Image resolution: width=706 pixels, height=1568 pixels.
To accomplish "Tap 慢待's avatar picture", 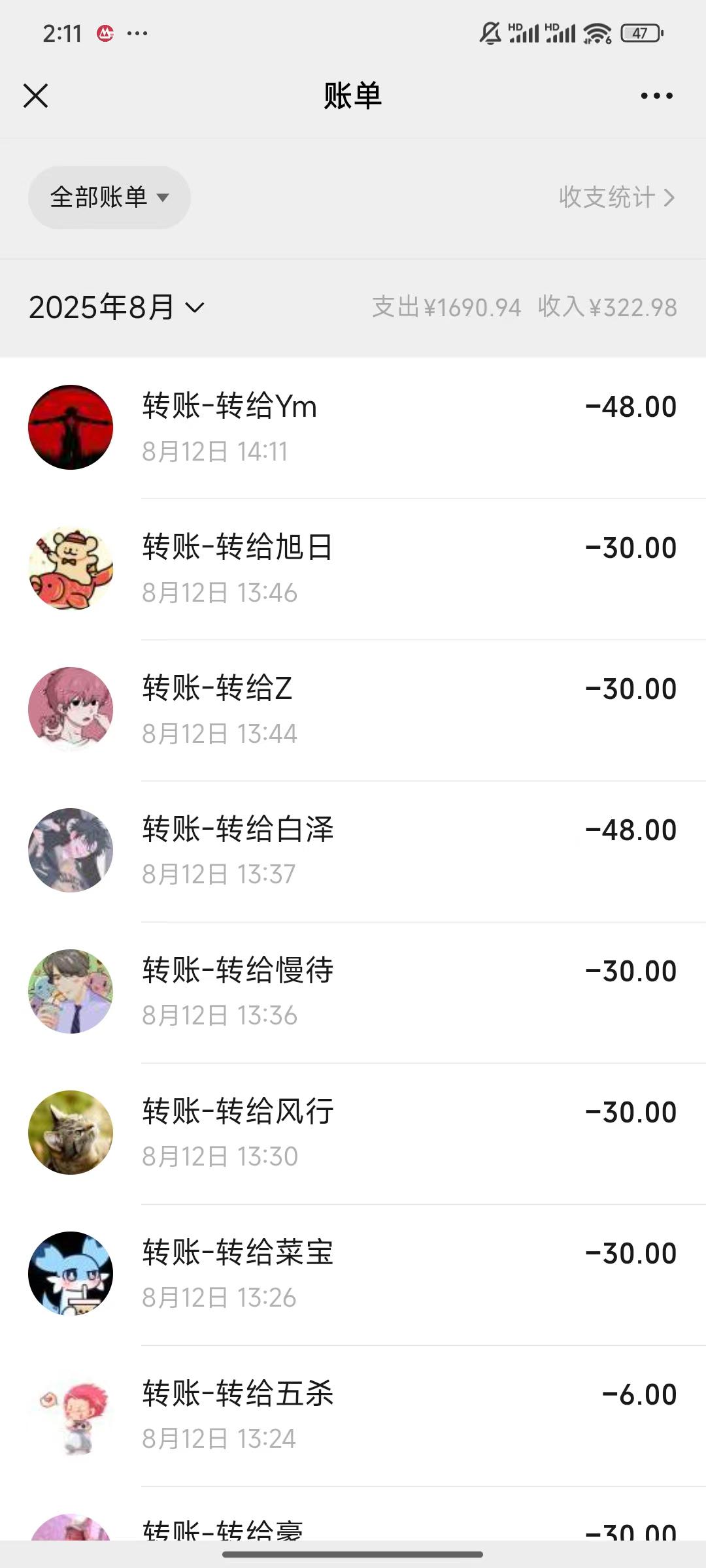I will [x=71, y=990].
